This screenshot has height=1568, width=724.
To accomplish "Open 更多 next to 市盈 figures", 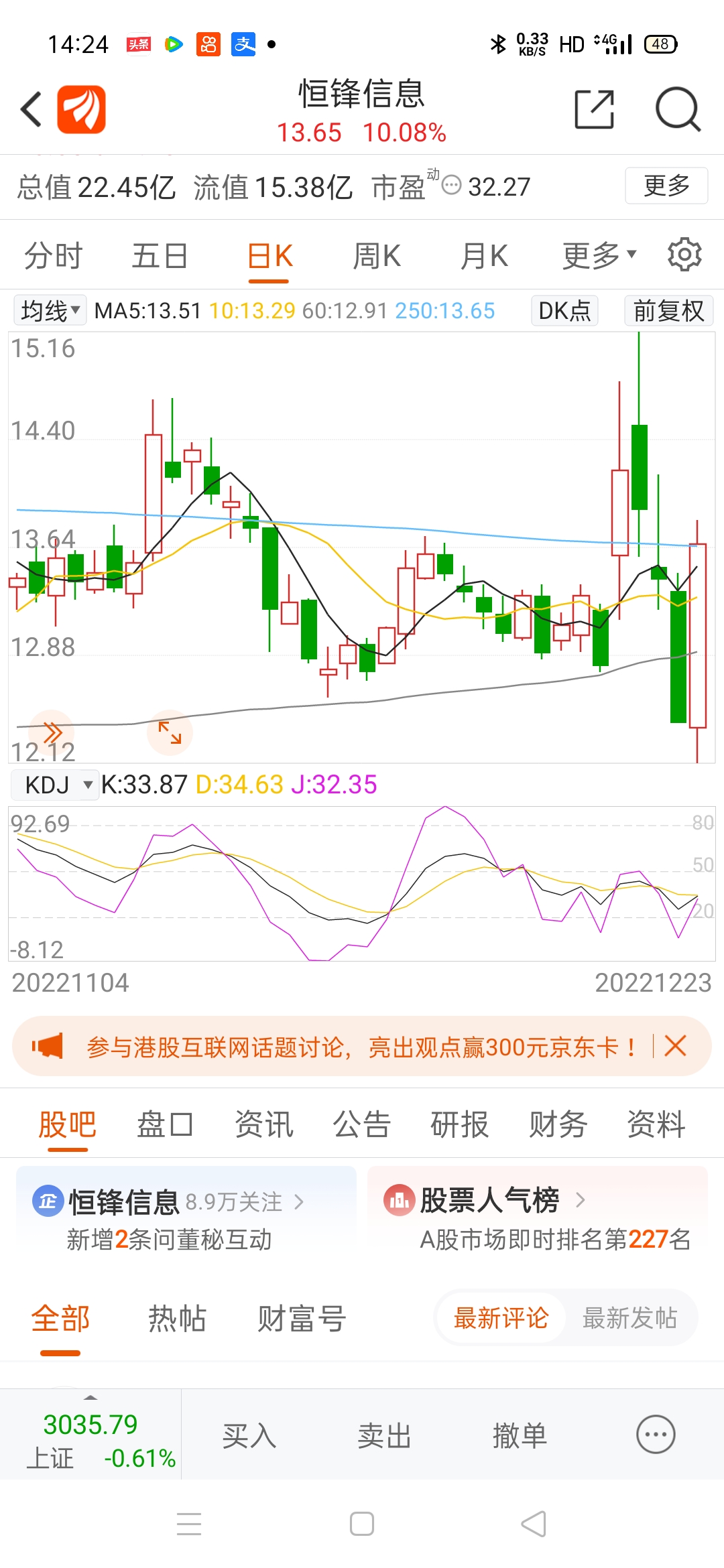I will (666, 186).
